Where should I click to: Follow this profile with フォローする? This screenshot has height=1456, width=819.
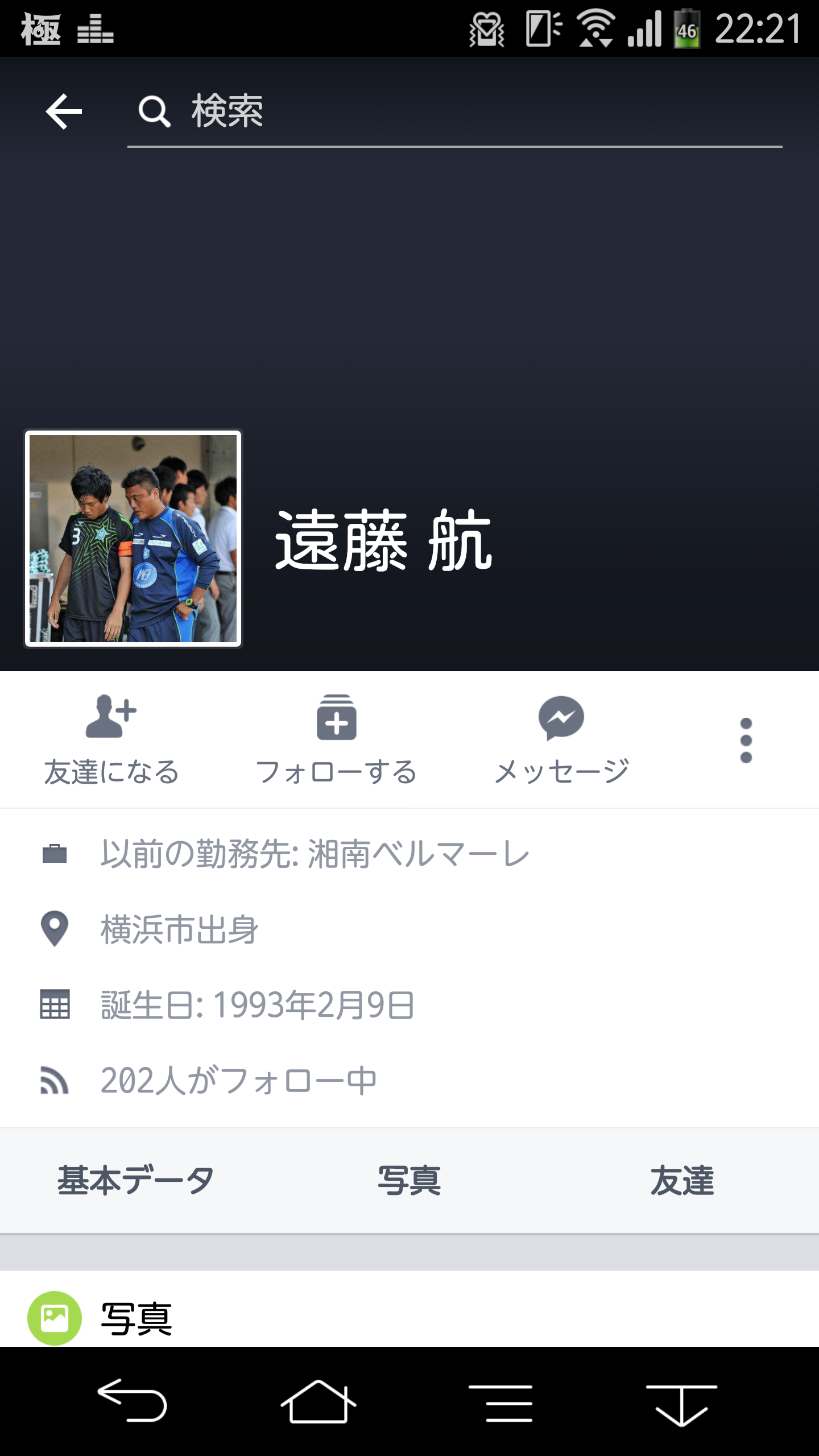(x=337, y=739)
